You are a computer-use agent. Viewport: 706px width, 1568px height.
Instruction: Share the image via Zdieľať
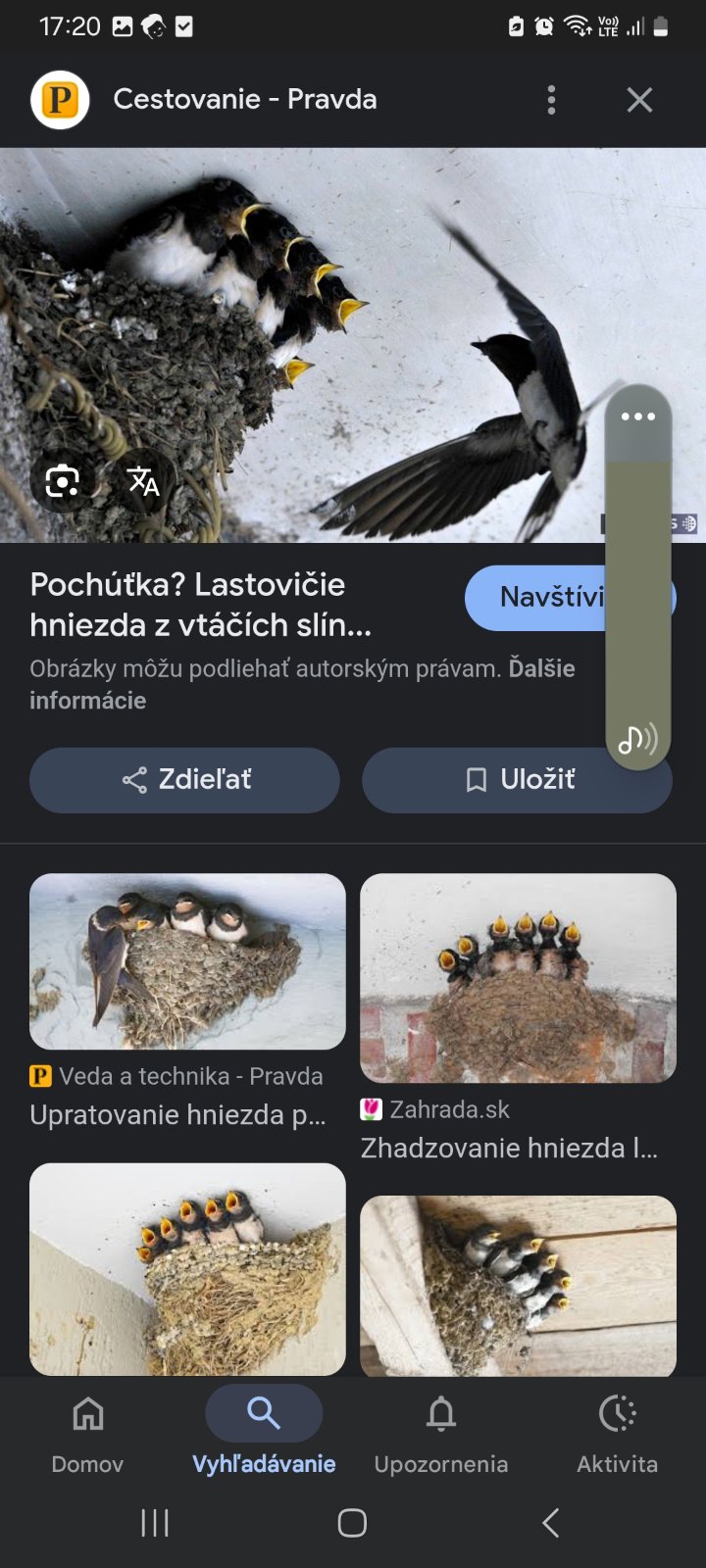184,780
